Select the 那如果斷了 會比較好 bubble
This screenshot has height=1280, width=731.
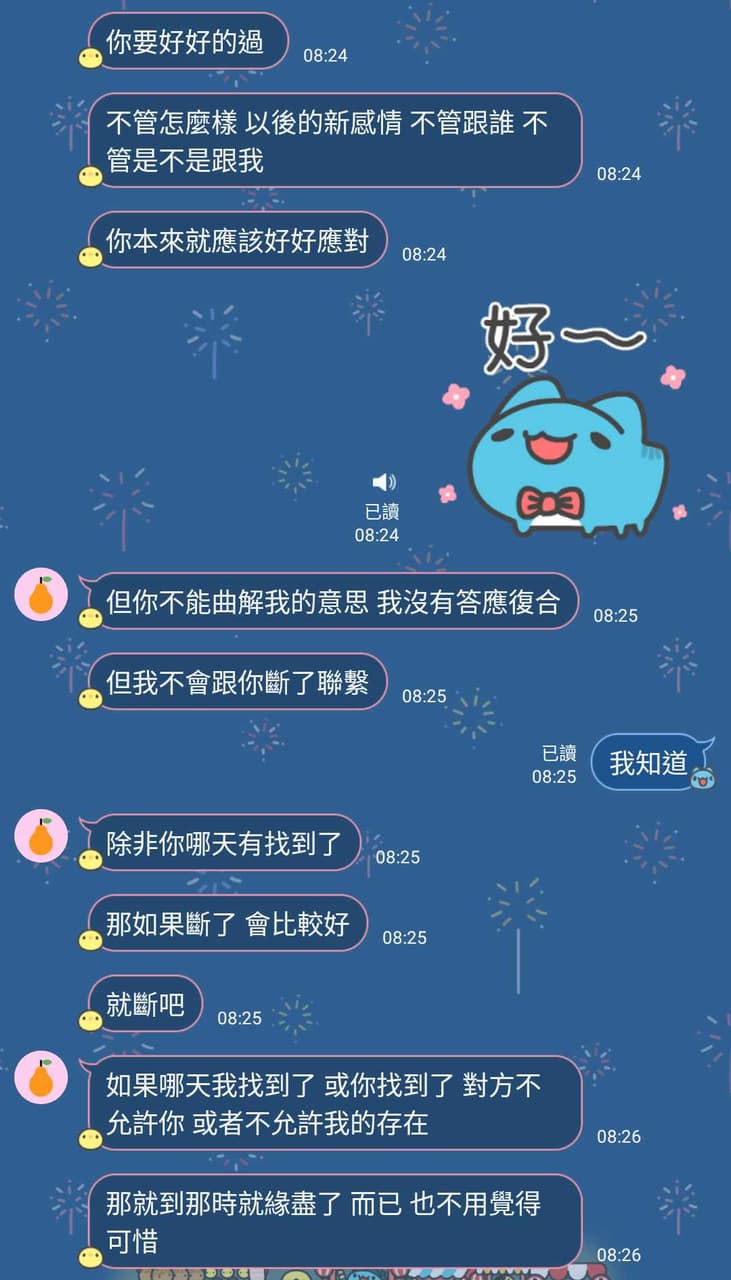[x=232, y=923]
